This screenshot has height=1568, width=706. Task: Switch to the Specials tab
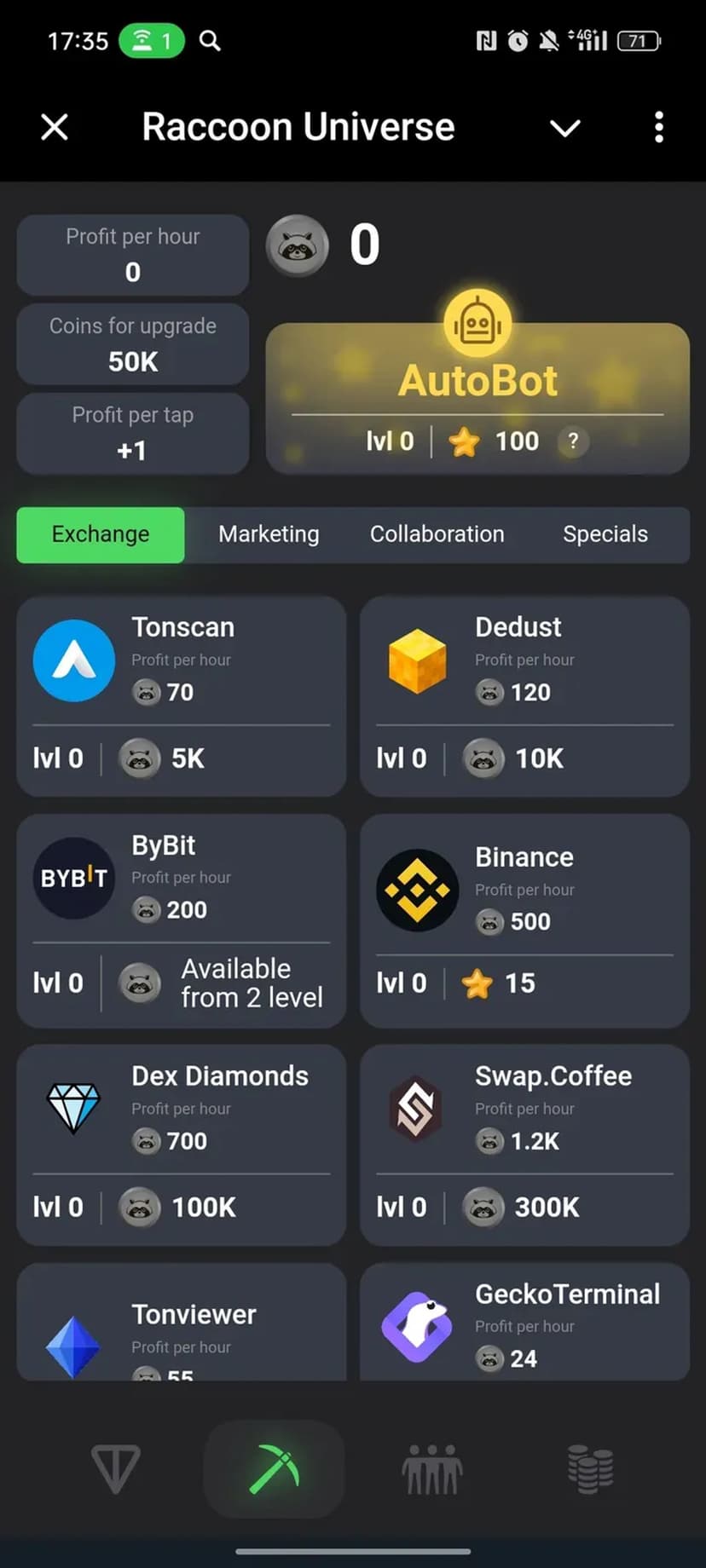[605, 534]
